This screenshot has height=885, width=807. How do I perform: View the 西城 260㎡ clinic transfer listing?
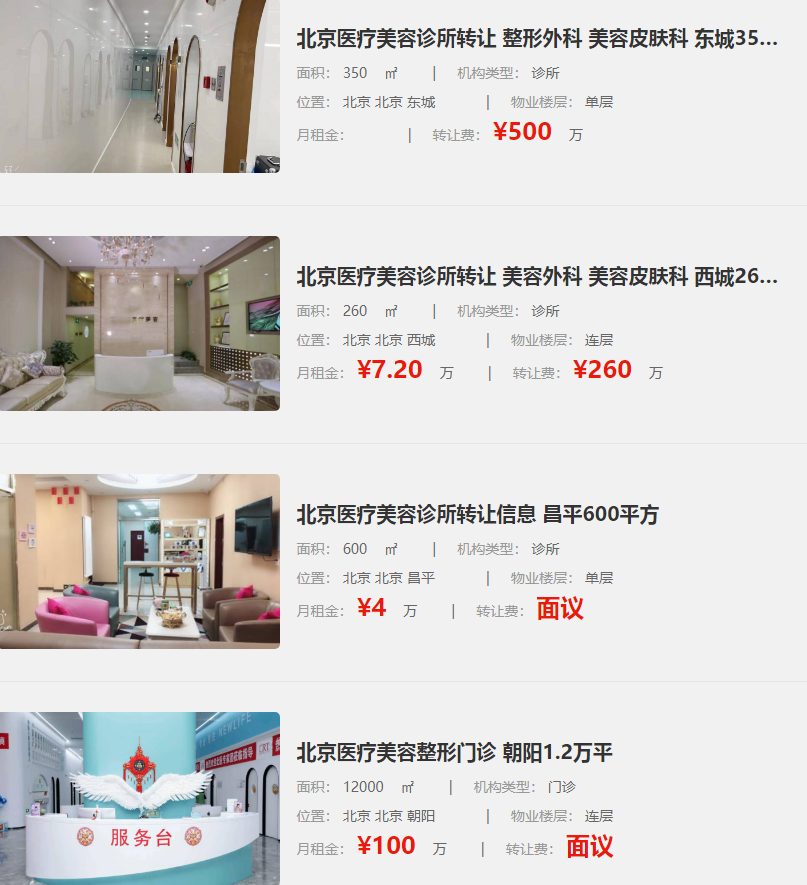coord(537,277)
